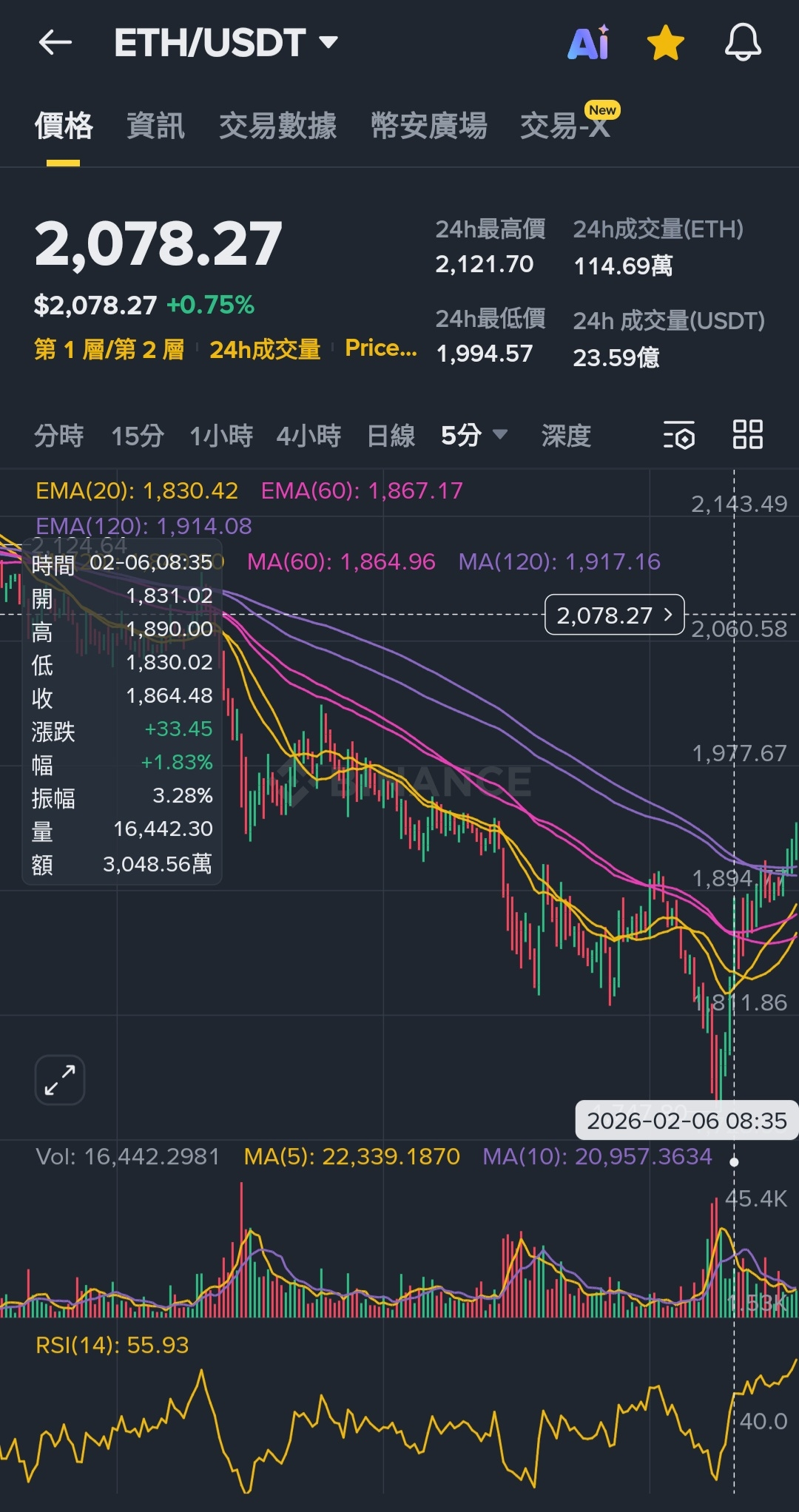Image resolution: width=799 pixels, height=1512 pixels.
Task: Open the 幣安廣場 tab
Action: tap(429, 126)
